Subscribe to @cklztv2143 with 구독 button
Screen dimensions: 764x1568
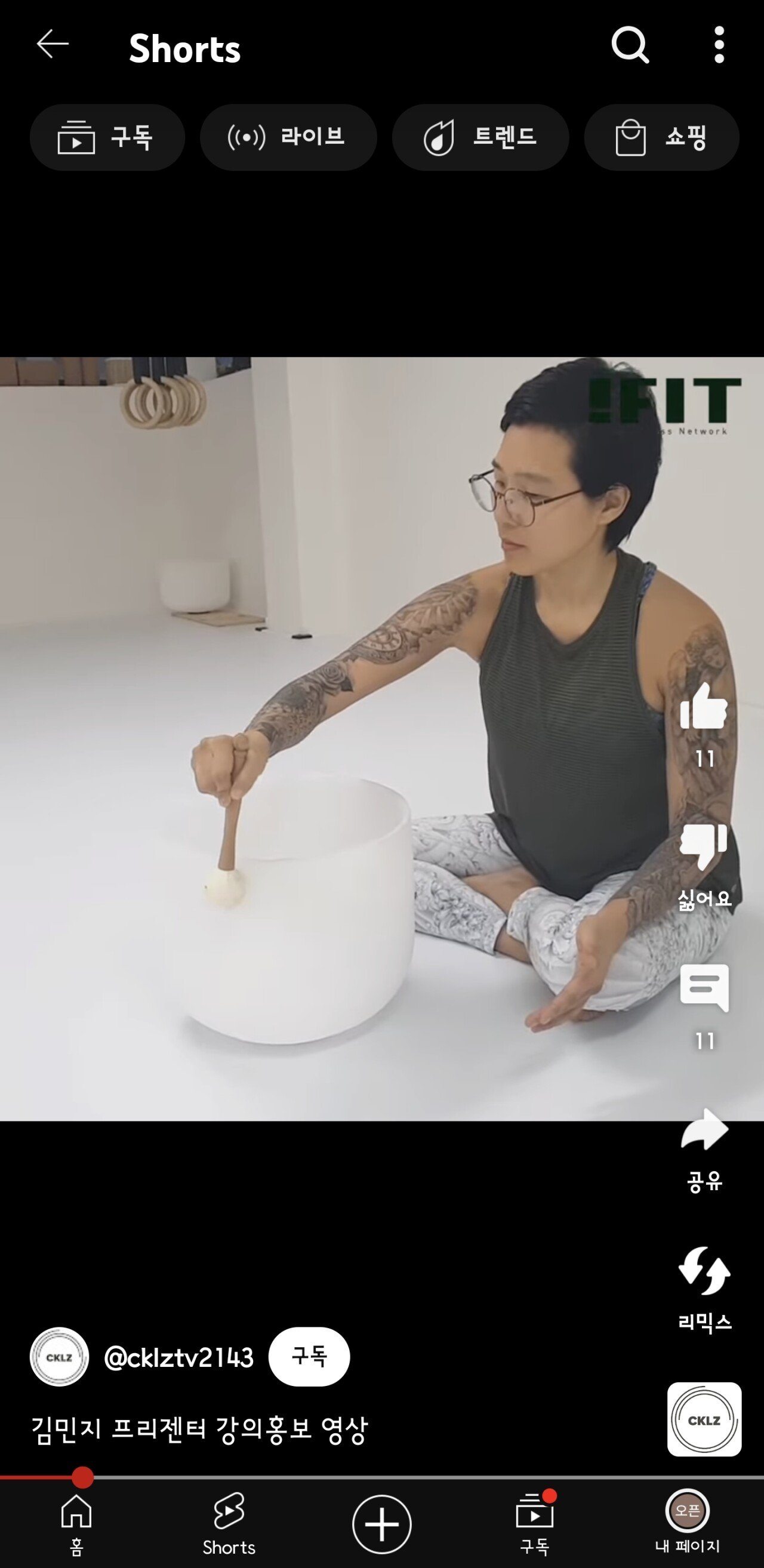(309, 1357)
